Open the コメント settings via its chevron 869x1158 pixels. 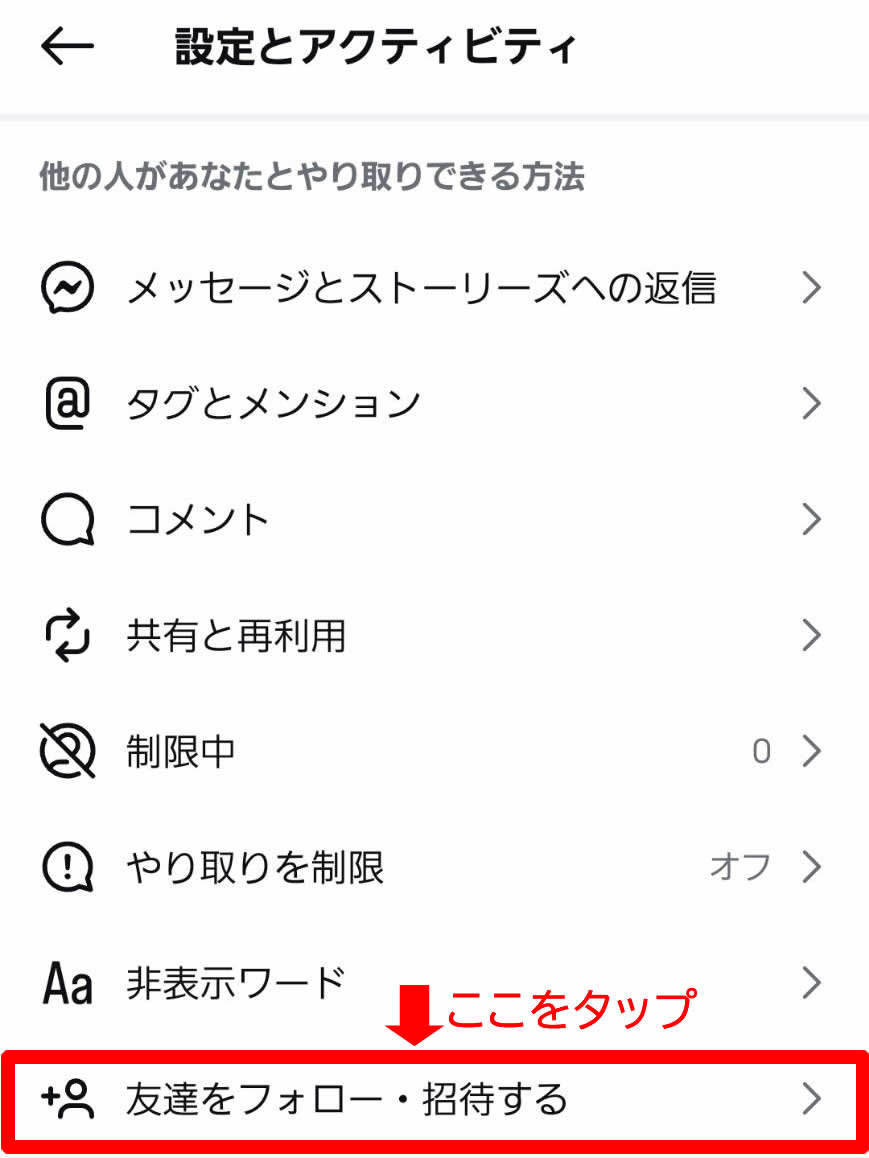click(810, 519)
